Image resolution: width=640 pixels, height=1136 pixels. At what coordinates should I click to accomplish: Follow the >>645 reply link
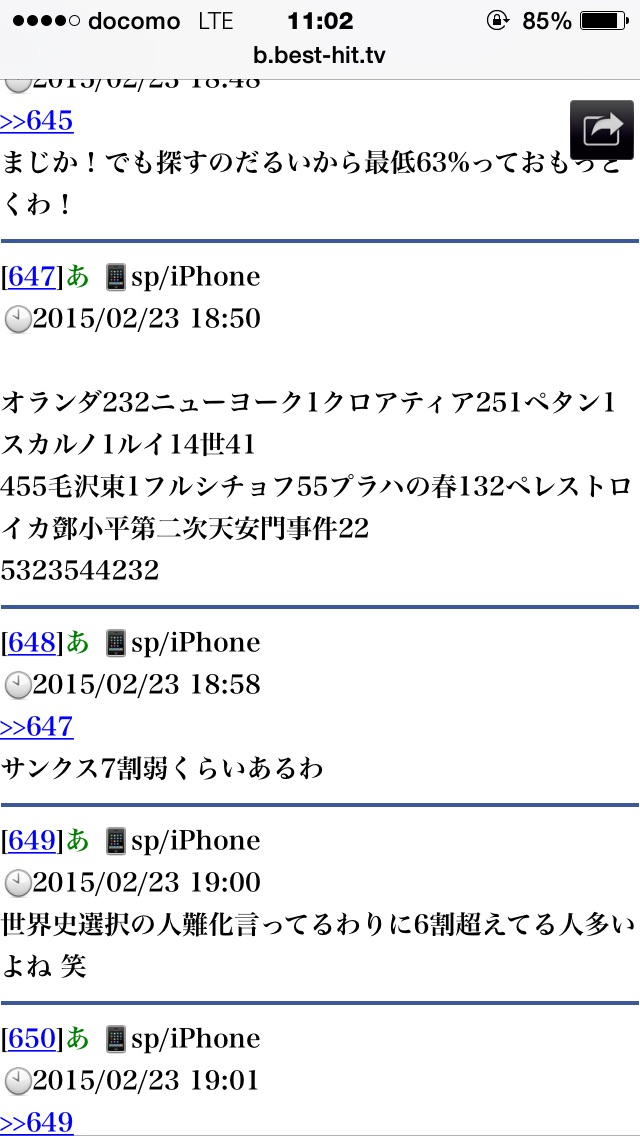click(x=37, y=122)
